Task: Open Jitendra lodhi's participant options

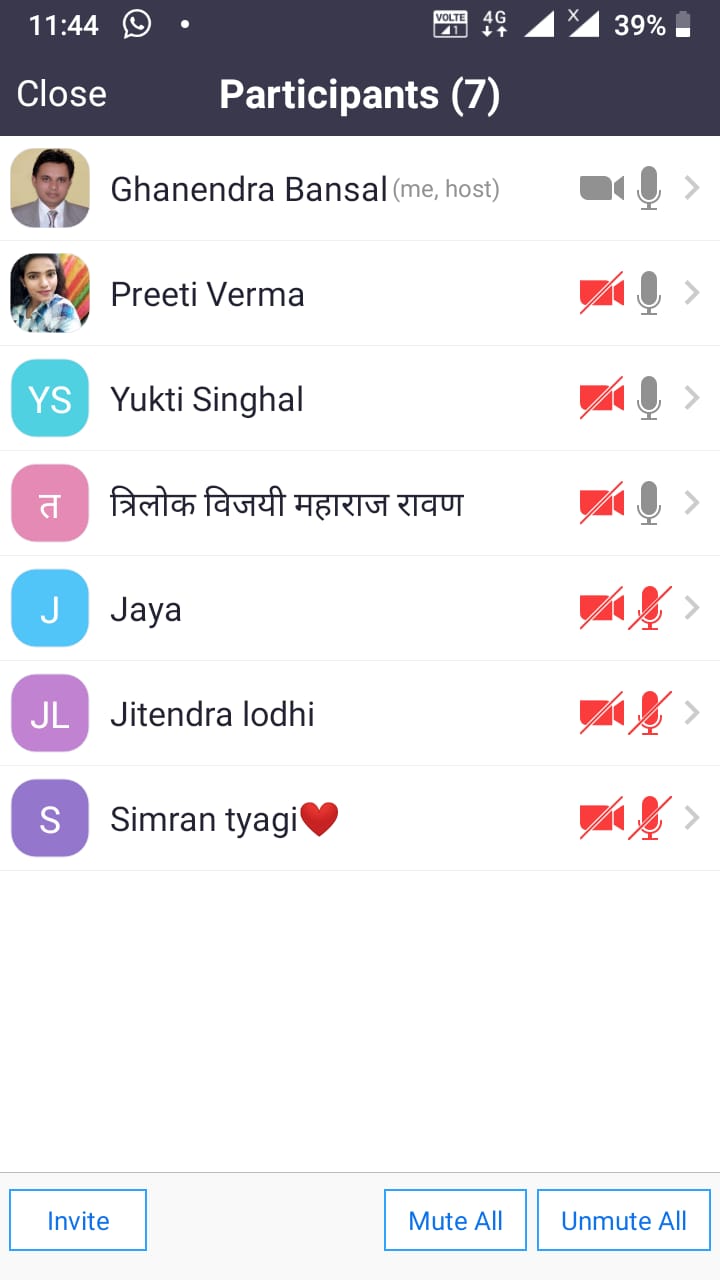Action: tap(360, 713)
